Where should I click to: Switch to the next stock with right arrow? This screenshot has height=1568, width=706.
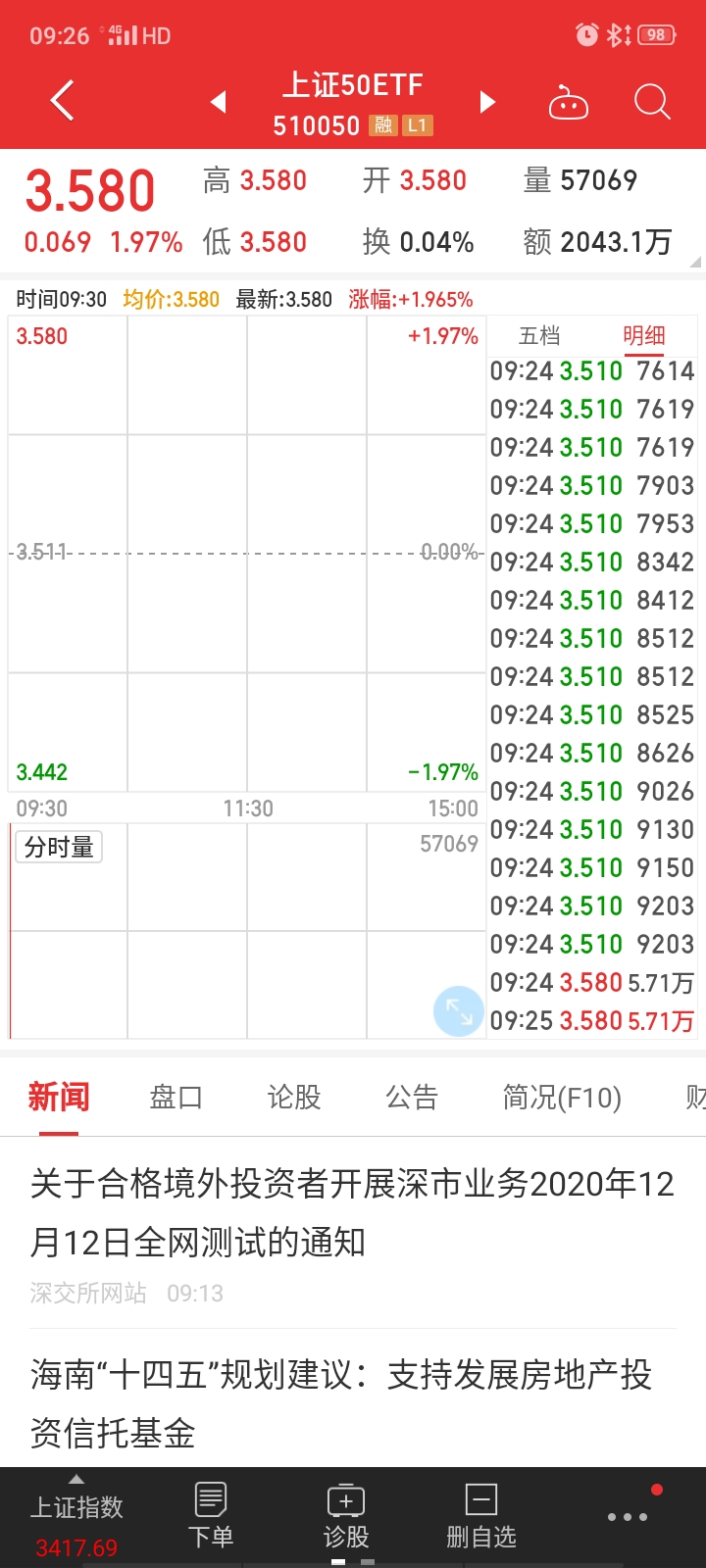click(x=487, y=102)
